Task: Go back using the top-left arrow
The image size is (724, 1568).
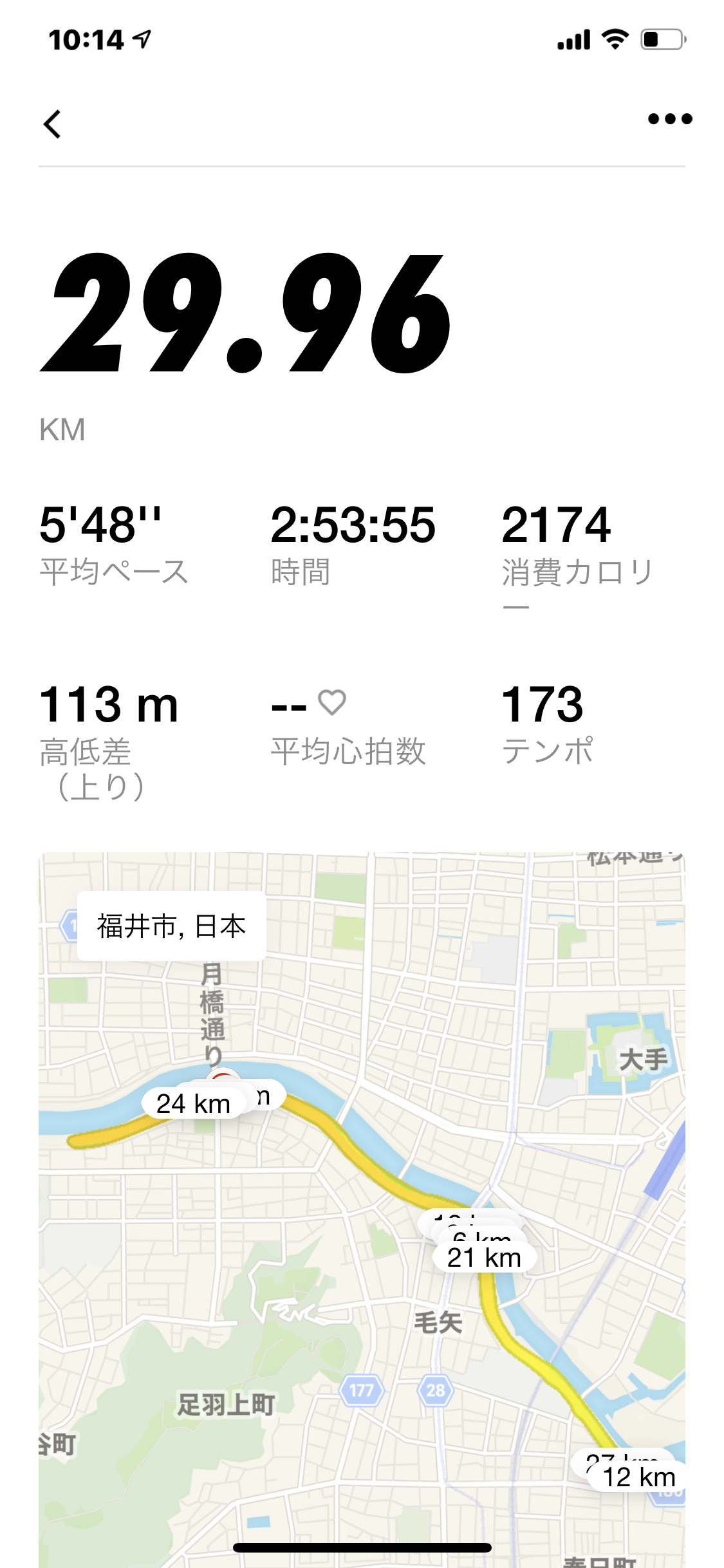Action: (53, 124)
